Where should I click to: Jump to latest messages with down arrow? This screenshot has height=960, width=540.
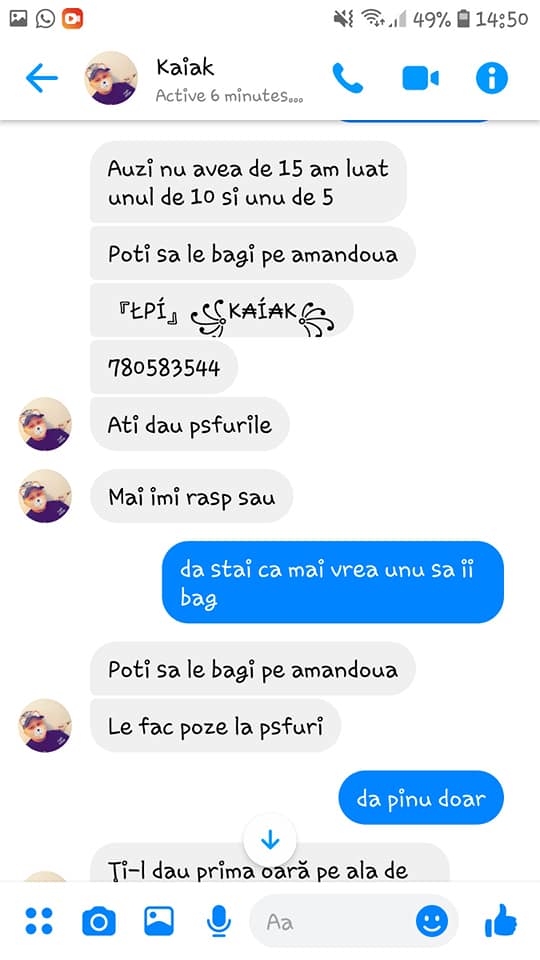tap(270, 840)
